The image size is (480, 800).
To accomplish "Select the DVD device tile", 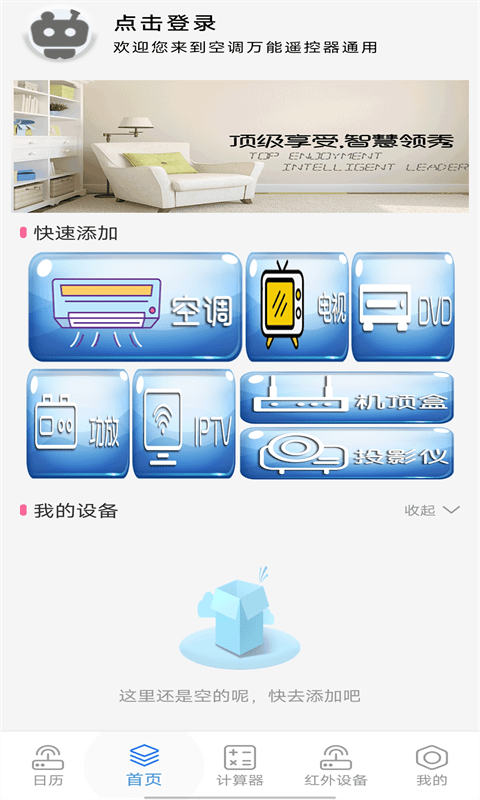I will coord(403,307).
